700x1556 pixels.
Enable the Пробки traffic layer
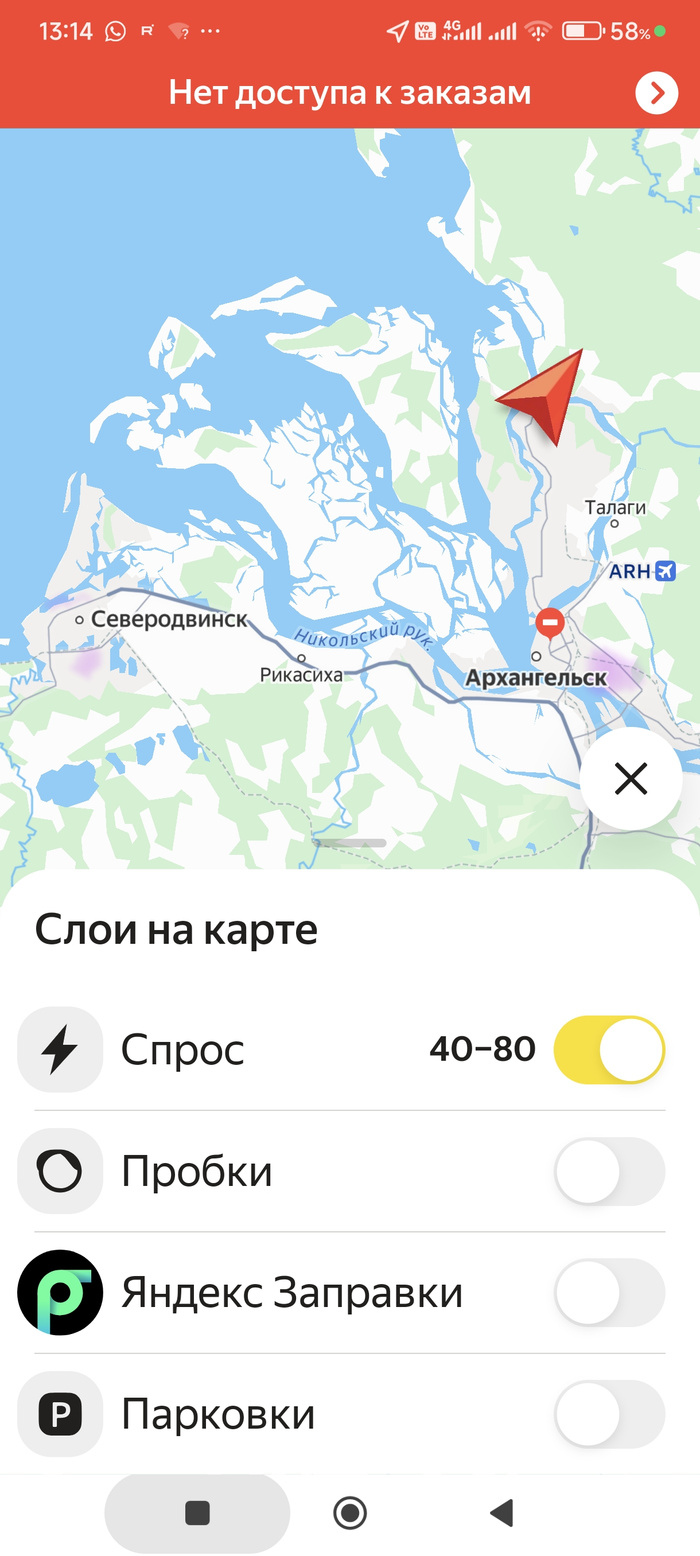pos(609,1171)
